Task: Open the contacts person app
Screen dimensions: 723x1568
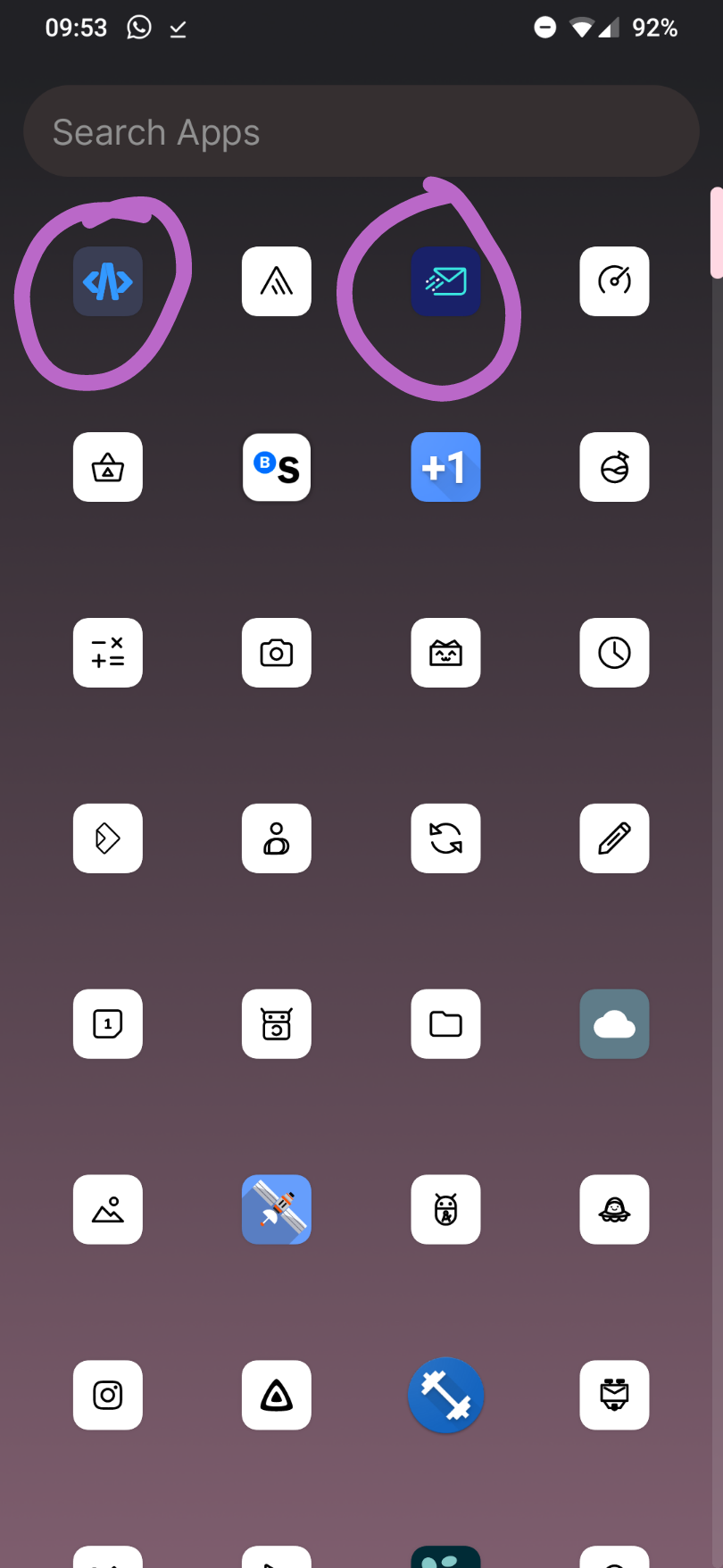Action: coord(276,838)
